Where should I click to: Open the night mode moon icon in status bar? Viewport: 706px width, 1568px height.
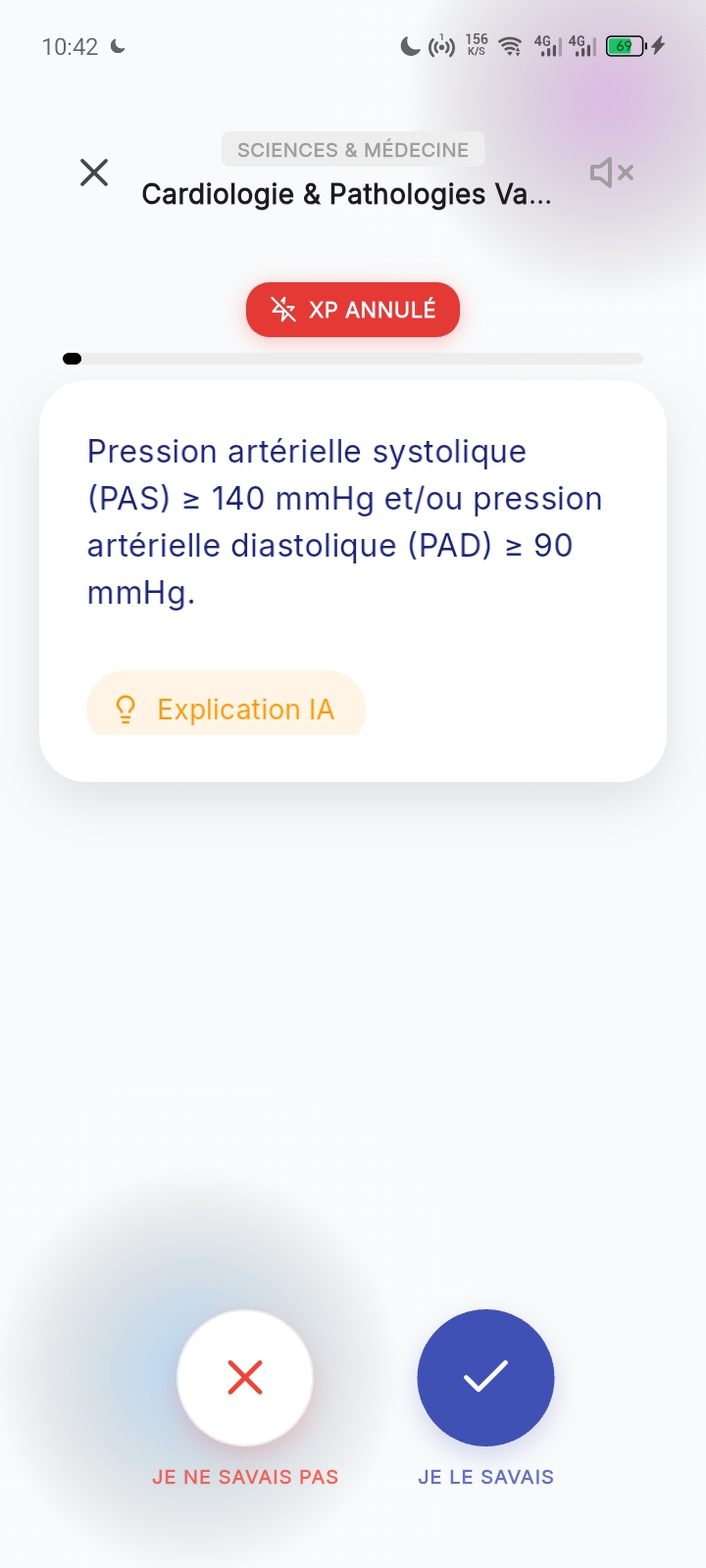410,45
